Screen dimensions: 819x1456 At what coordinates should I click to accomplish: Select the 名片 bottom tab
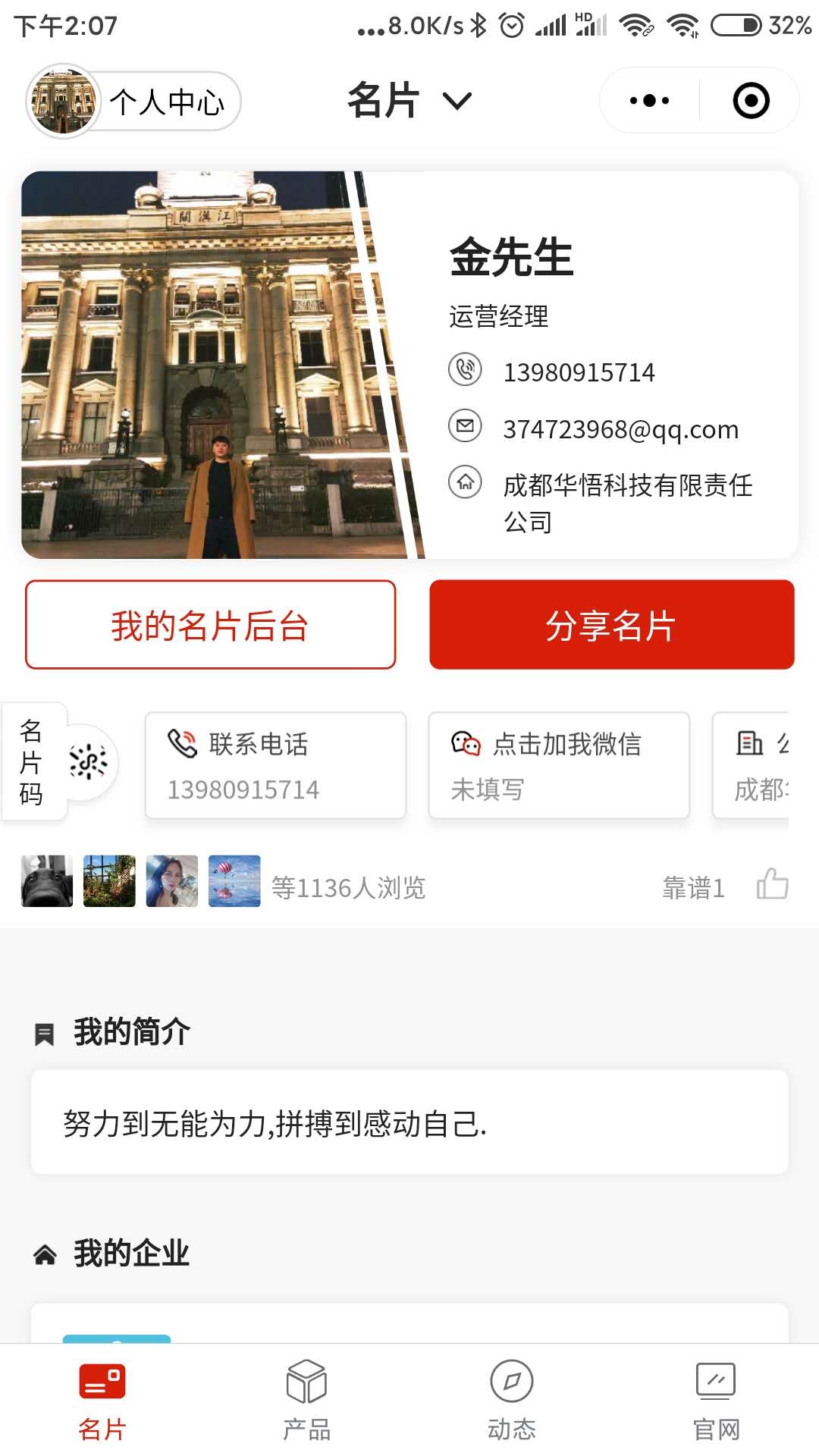[x=102, y=1400]
